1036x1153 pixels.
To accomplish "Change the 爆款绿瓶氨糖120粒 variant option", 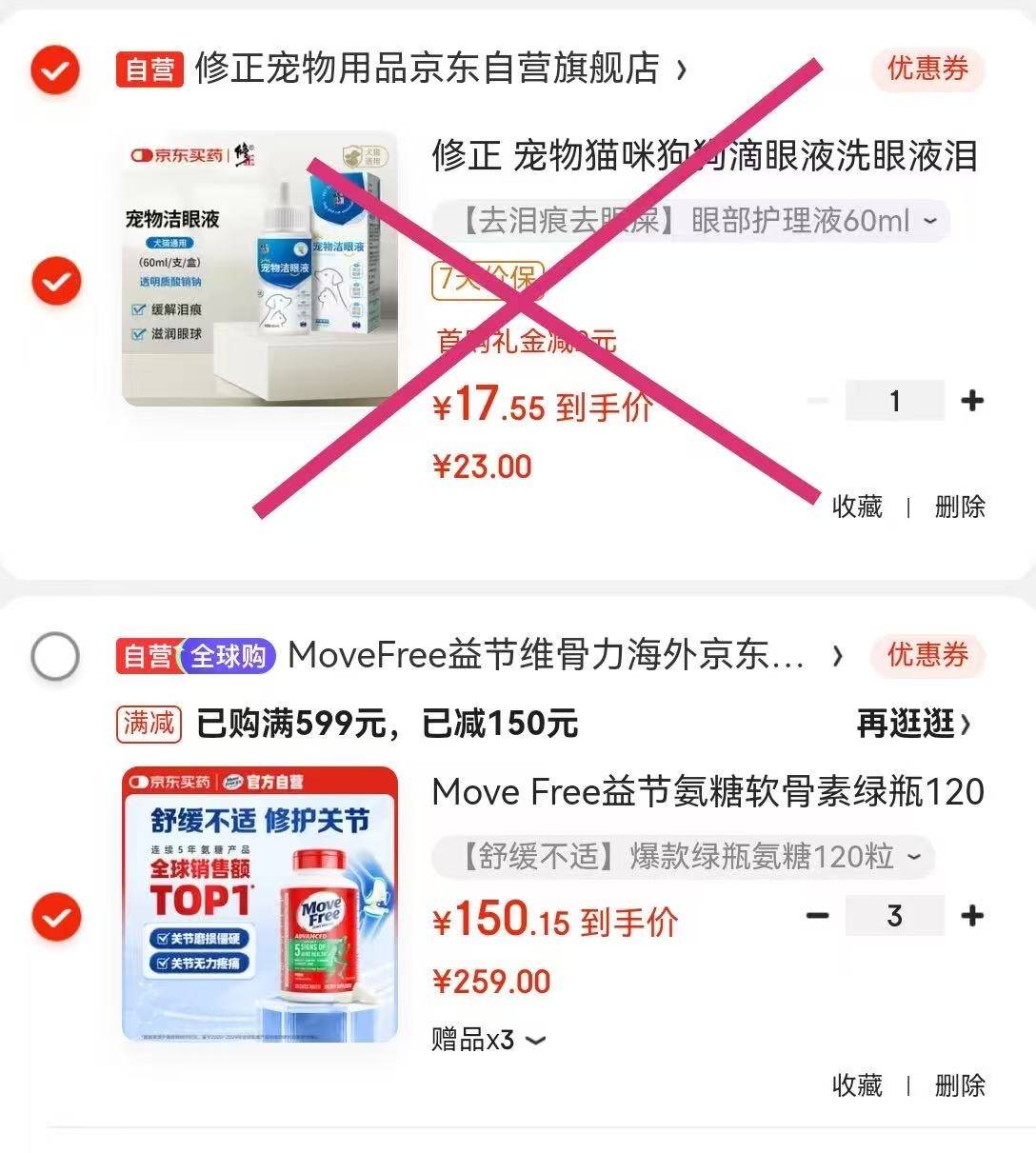I will [684, 858].
